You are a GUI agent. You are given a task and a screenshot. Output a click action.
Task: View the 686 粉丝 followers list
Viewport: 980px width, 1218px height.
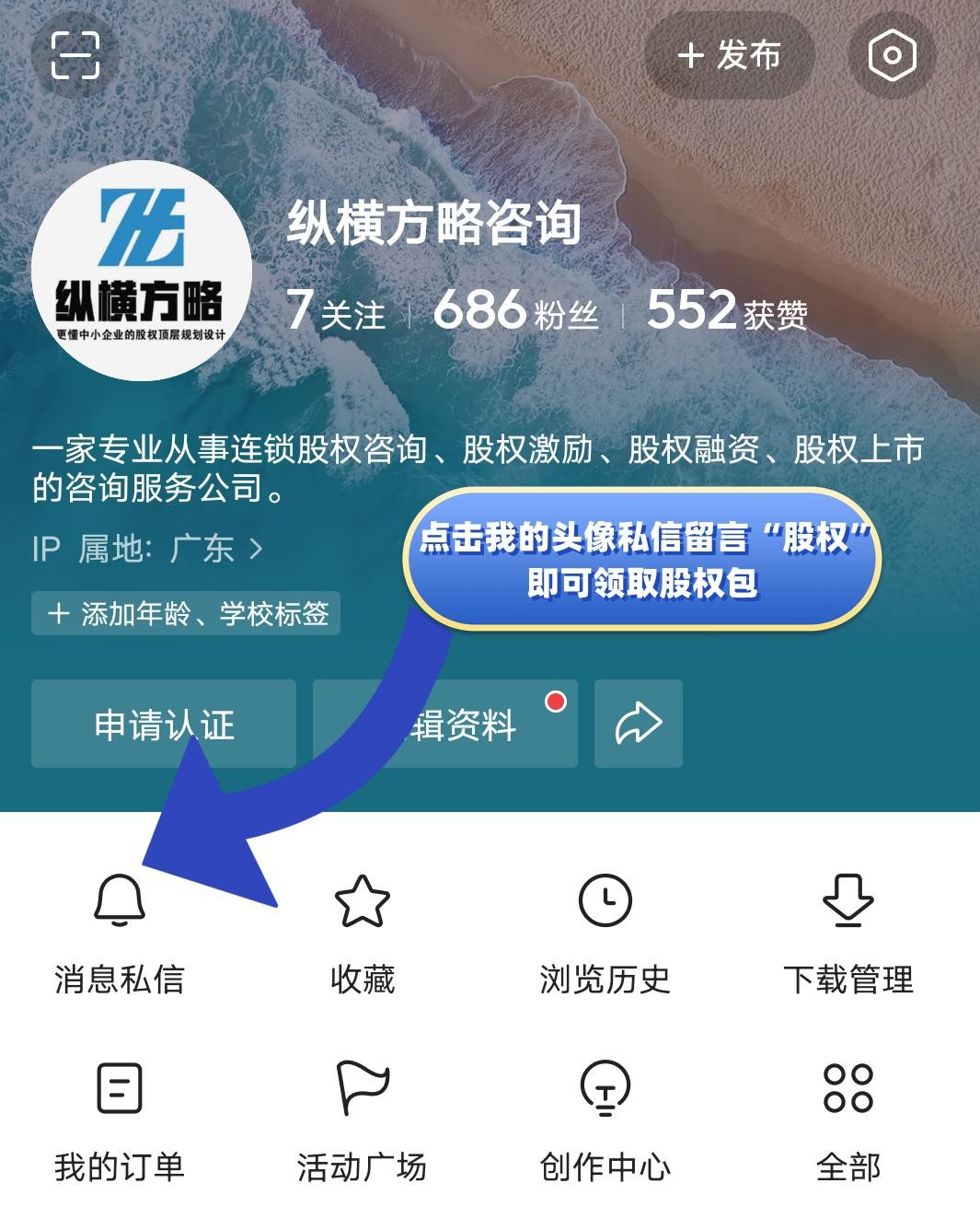515,311
